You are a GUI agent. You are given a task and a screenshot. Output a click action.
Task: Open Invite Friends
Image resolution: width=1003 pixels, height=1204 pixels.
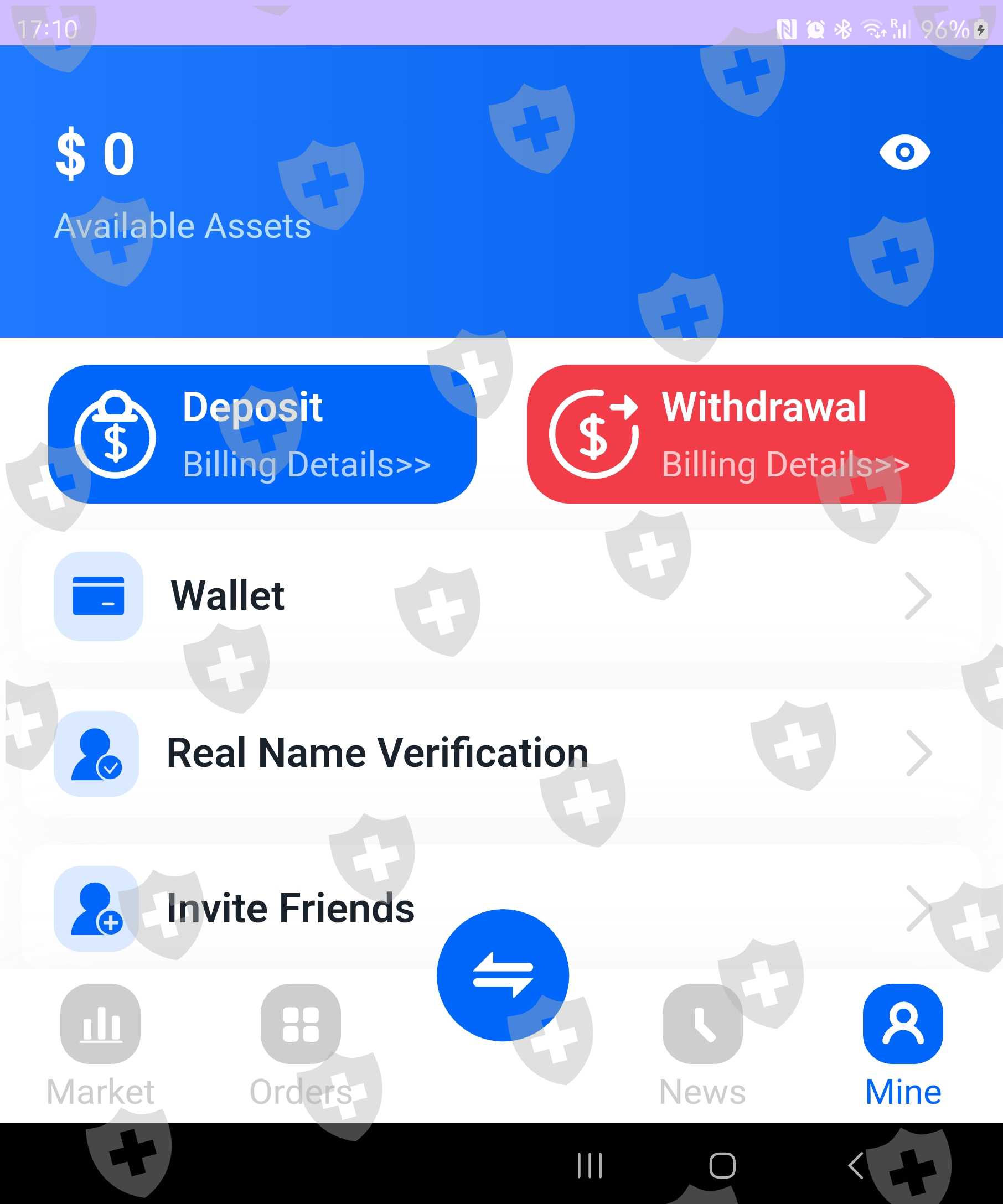pos(502,909)
